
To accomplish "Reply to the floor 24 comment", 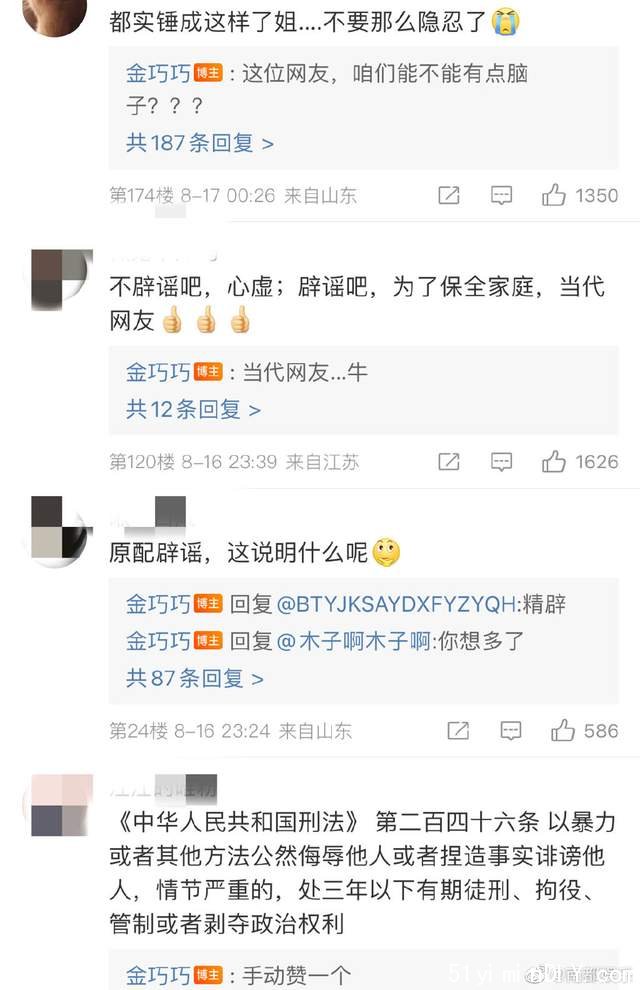I will click(x=510, y=731).
